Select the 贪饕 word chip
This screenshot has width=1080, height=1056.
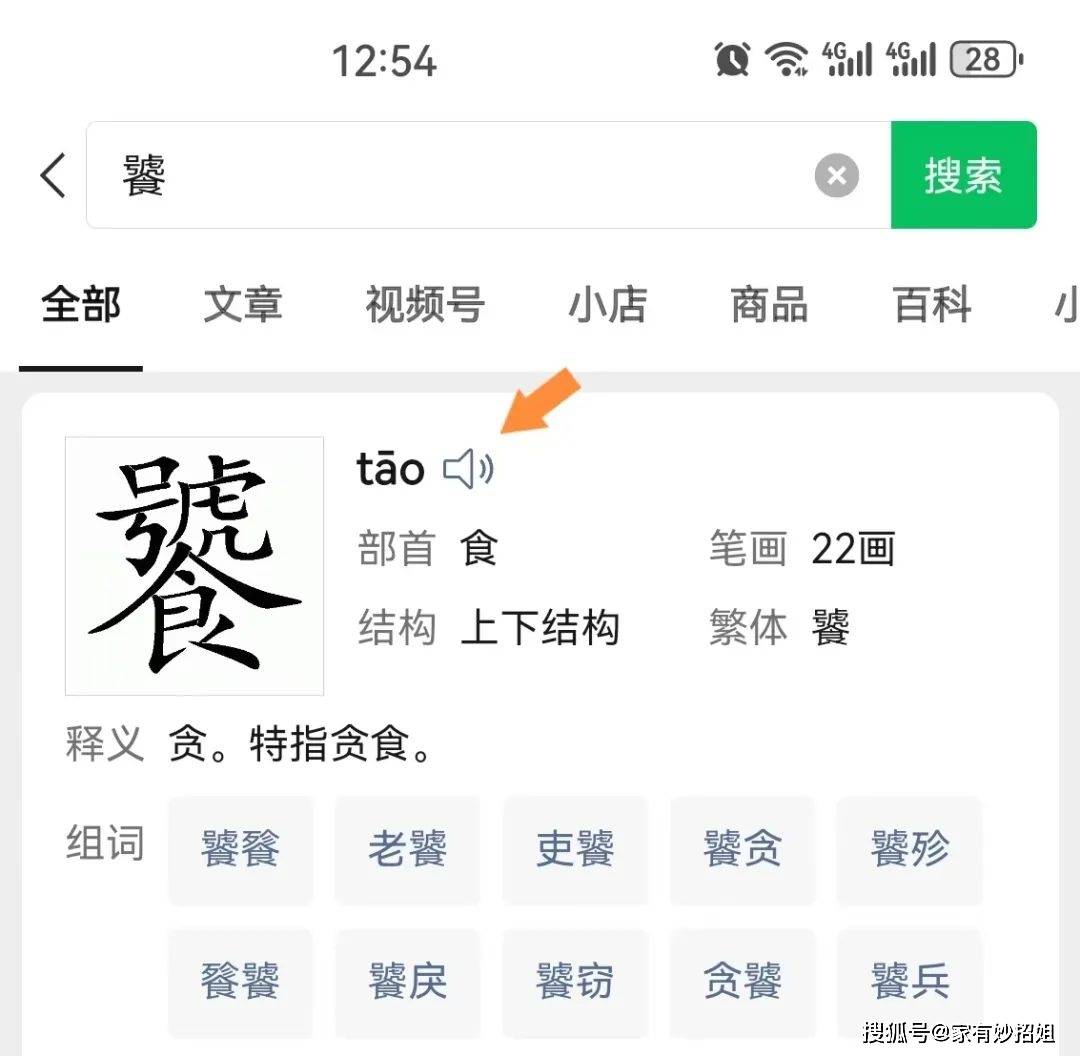[742, 982]
